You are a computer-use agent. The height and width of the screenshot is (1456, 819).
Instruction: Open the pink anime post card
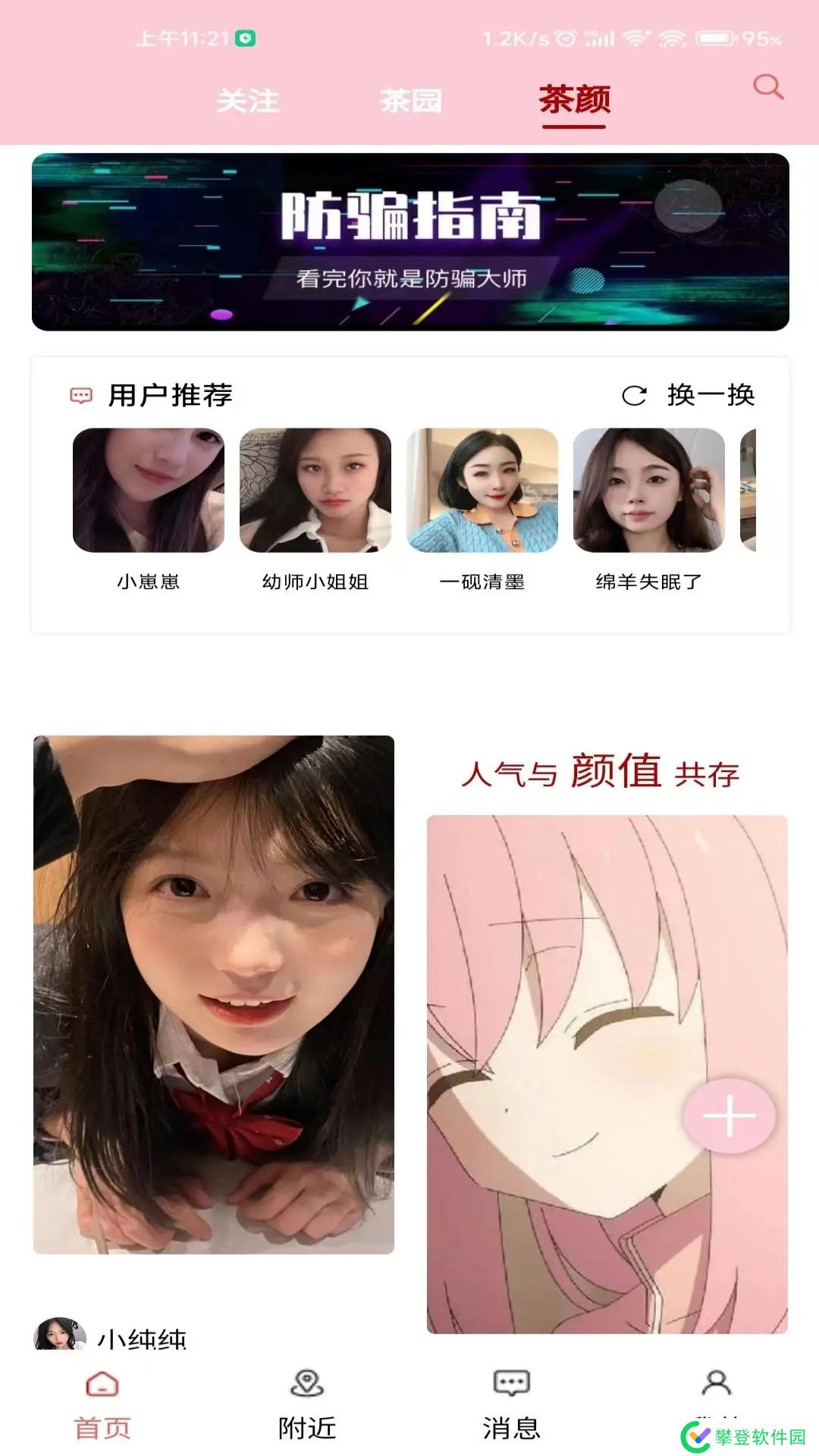click(x=607, y=986)
